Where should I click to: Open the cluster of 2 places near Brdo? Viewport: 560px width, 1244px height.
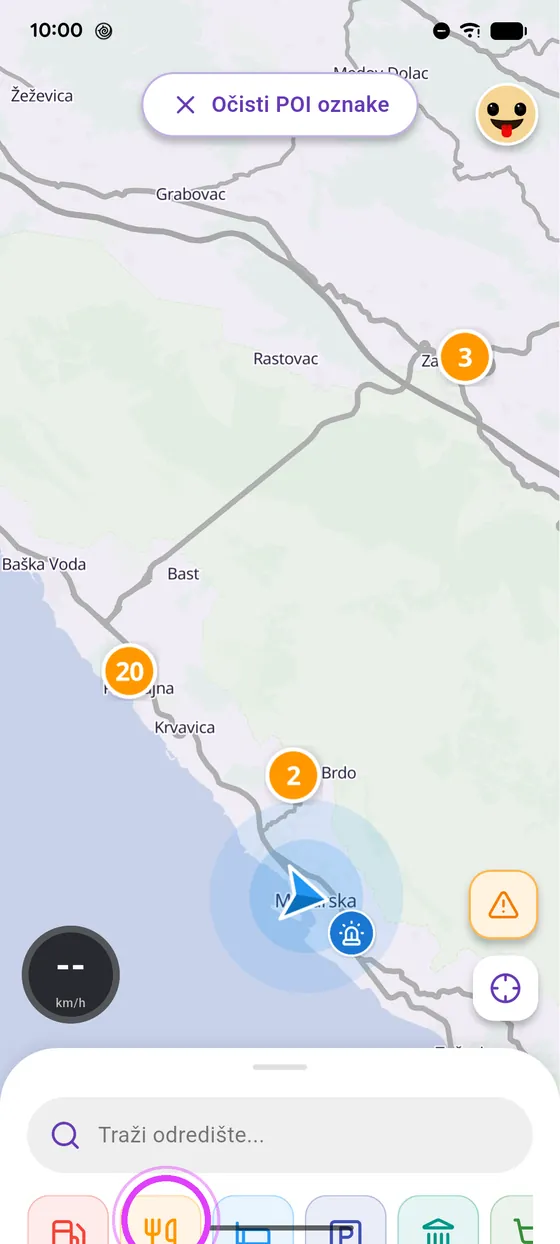[x=293, y=776]
